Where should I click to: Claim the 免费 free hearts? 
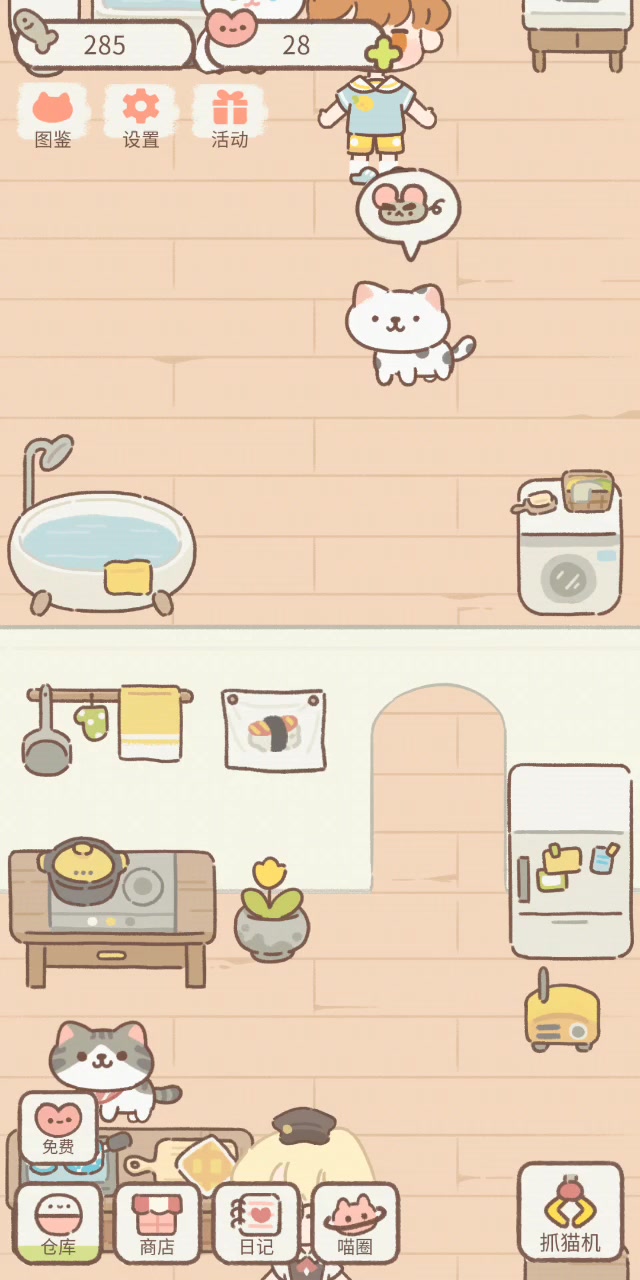58,1128
